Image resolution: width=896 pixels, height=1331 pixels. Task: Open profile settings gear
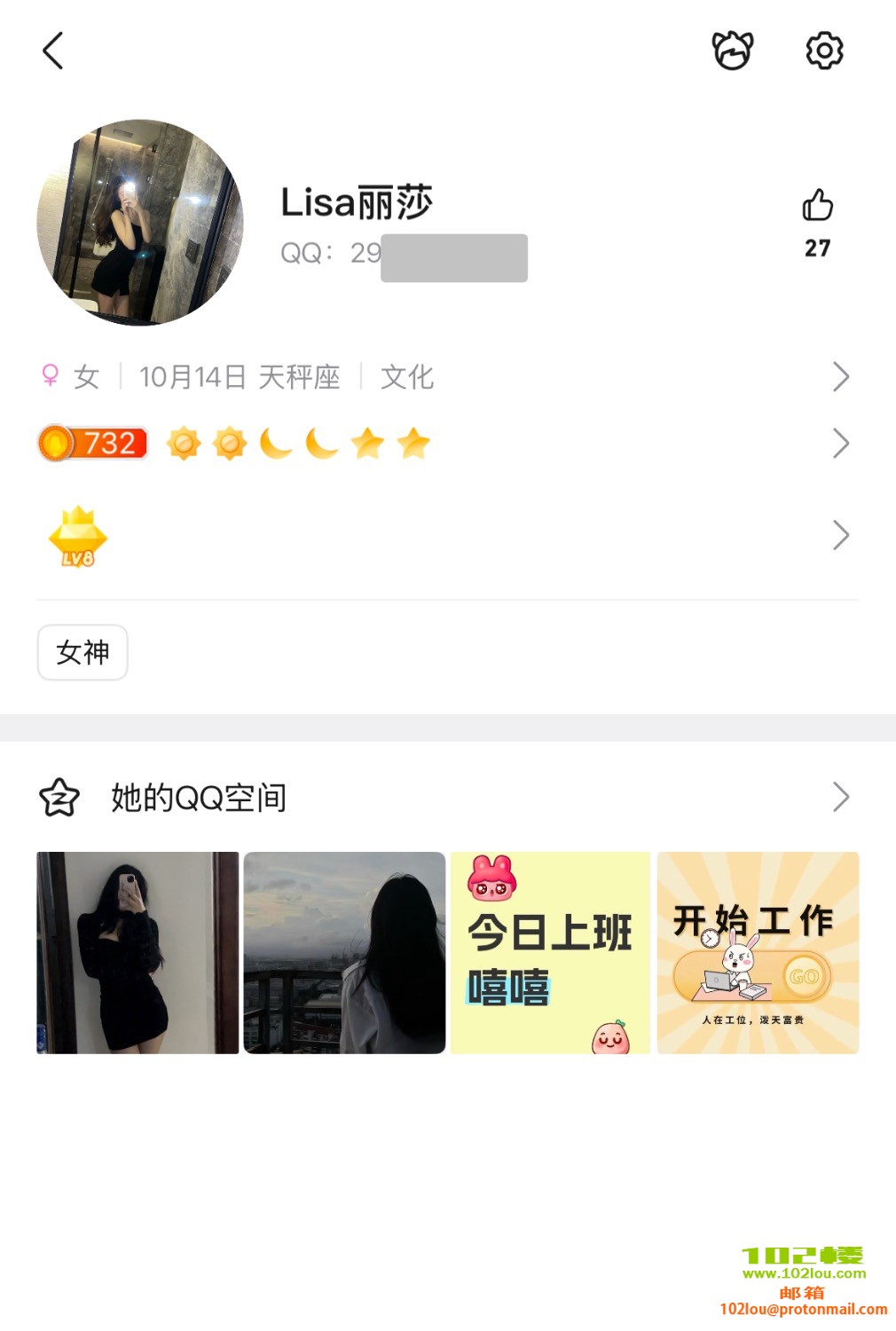[x=824, y=51]
